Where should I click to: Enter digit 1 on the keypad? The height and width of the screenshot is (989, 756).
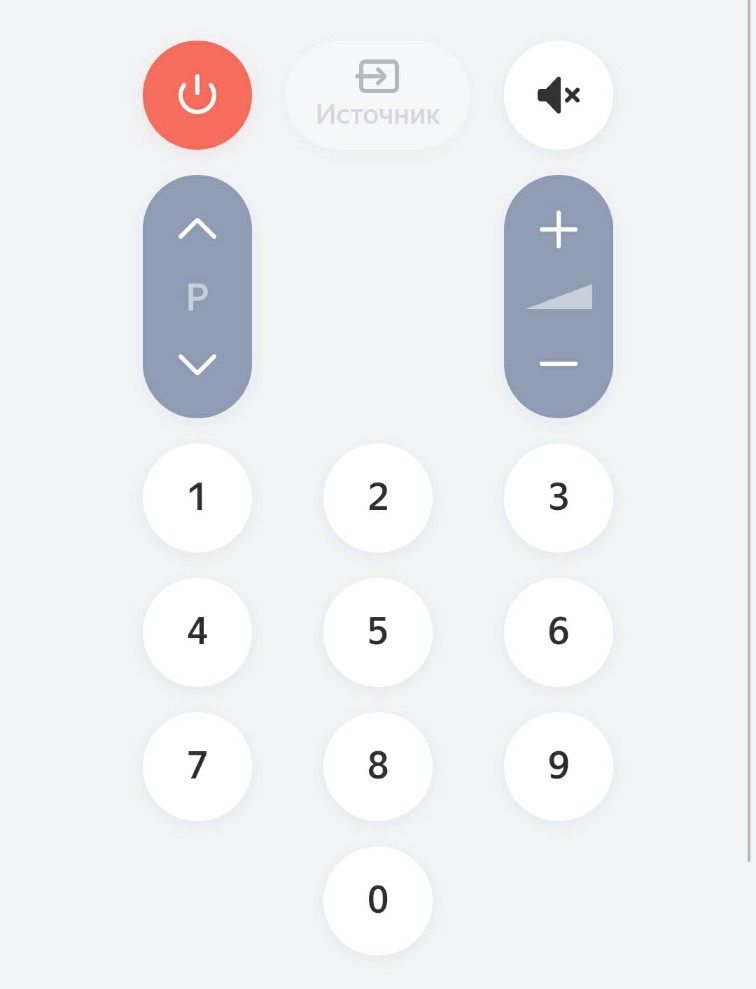click(x=197, y=497)
